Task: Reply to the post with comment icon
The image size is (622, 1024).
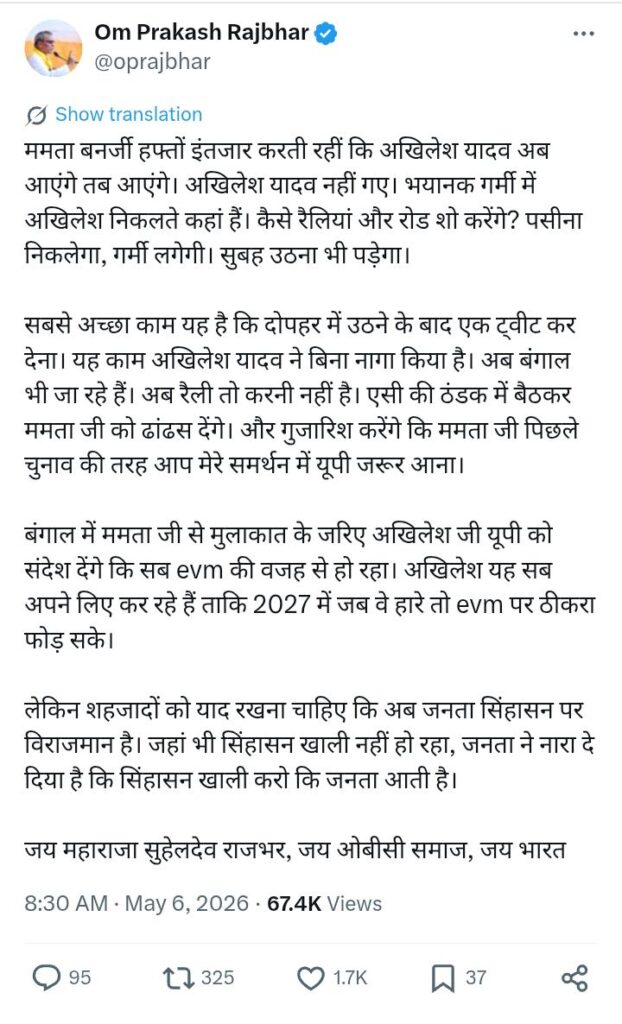Action: [46, 978]
